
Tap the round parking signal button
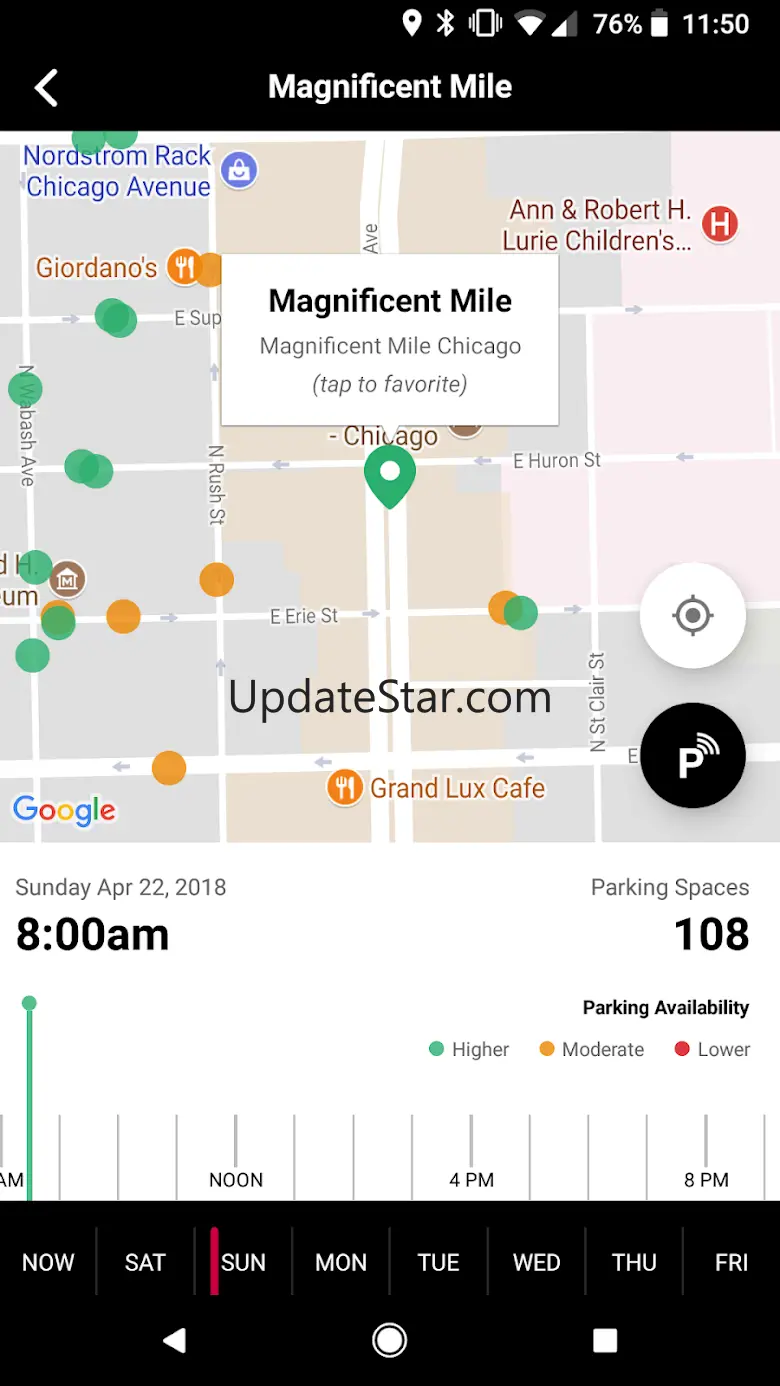pyautogui.click(x=692, y=757)
